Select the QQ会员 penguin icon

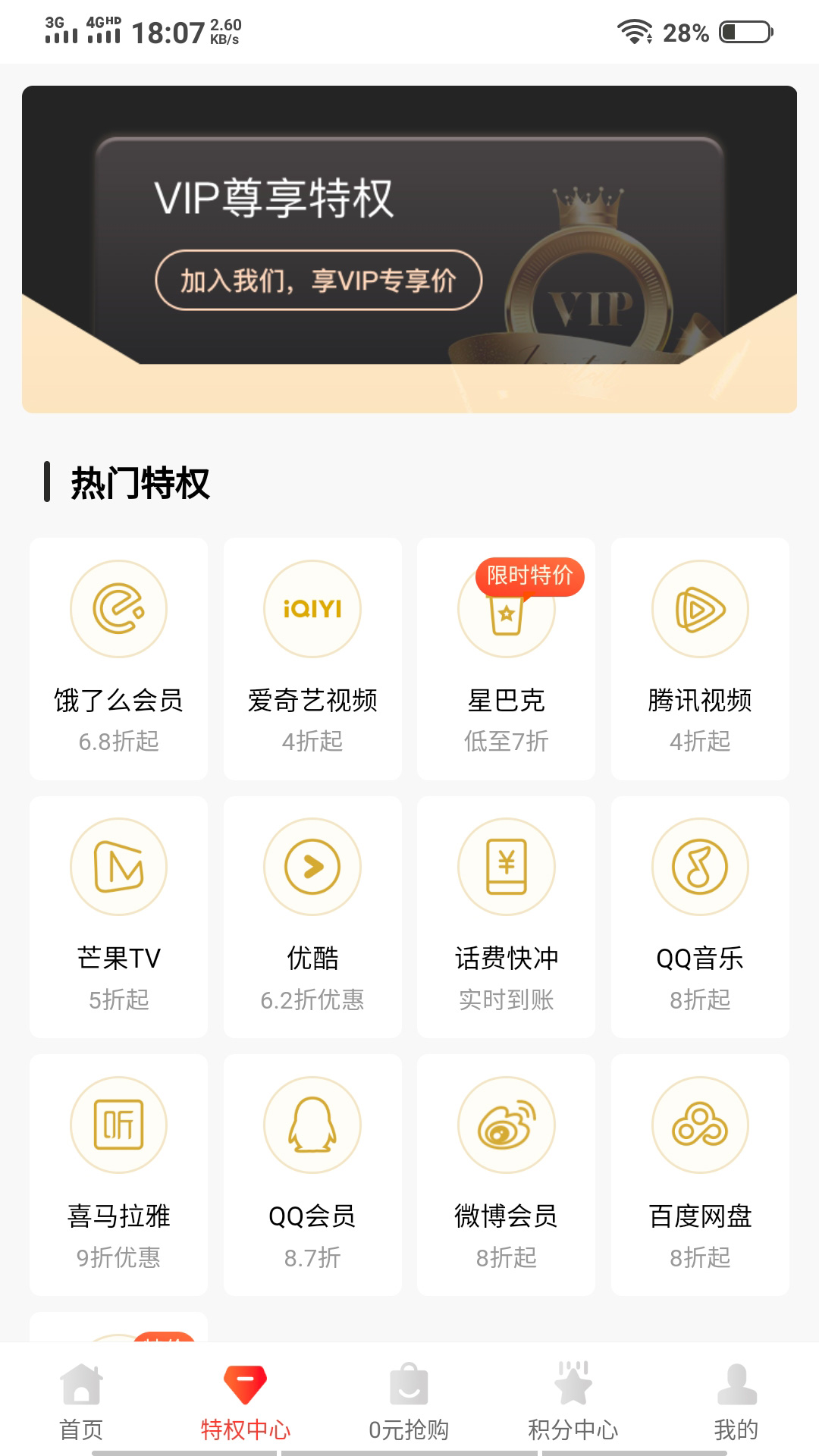click(312, 1125)
